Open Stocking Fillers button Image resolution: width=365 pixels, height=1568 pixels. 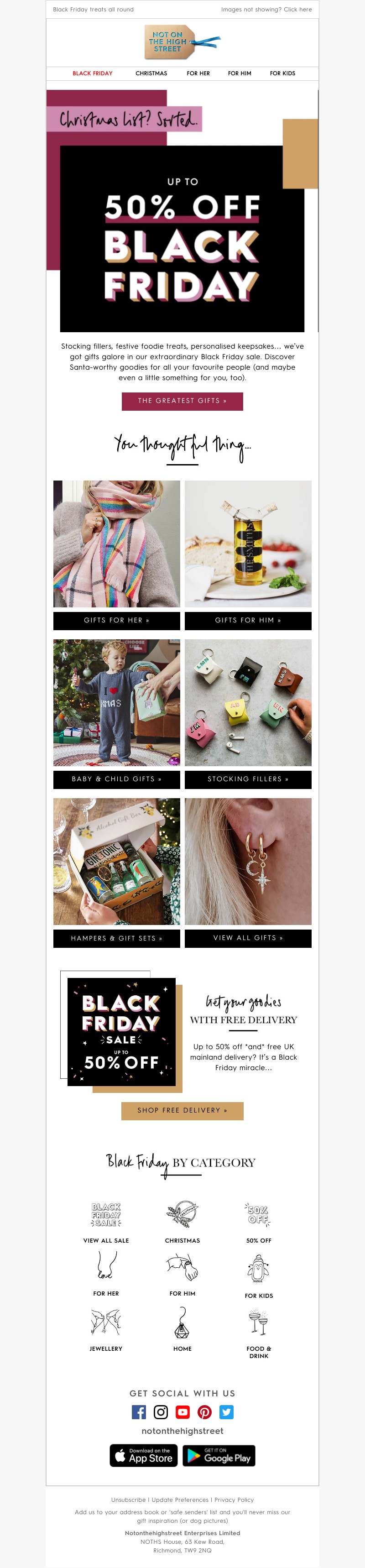(x=248, y=779)
